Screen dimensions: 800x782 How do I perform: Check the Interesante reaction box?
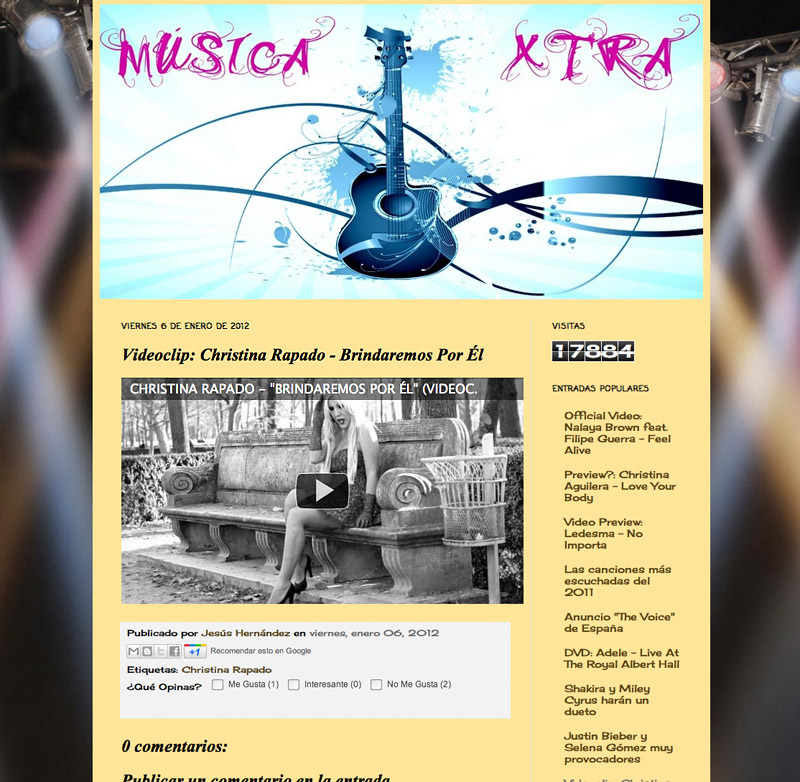tap(294, 685)
